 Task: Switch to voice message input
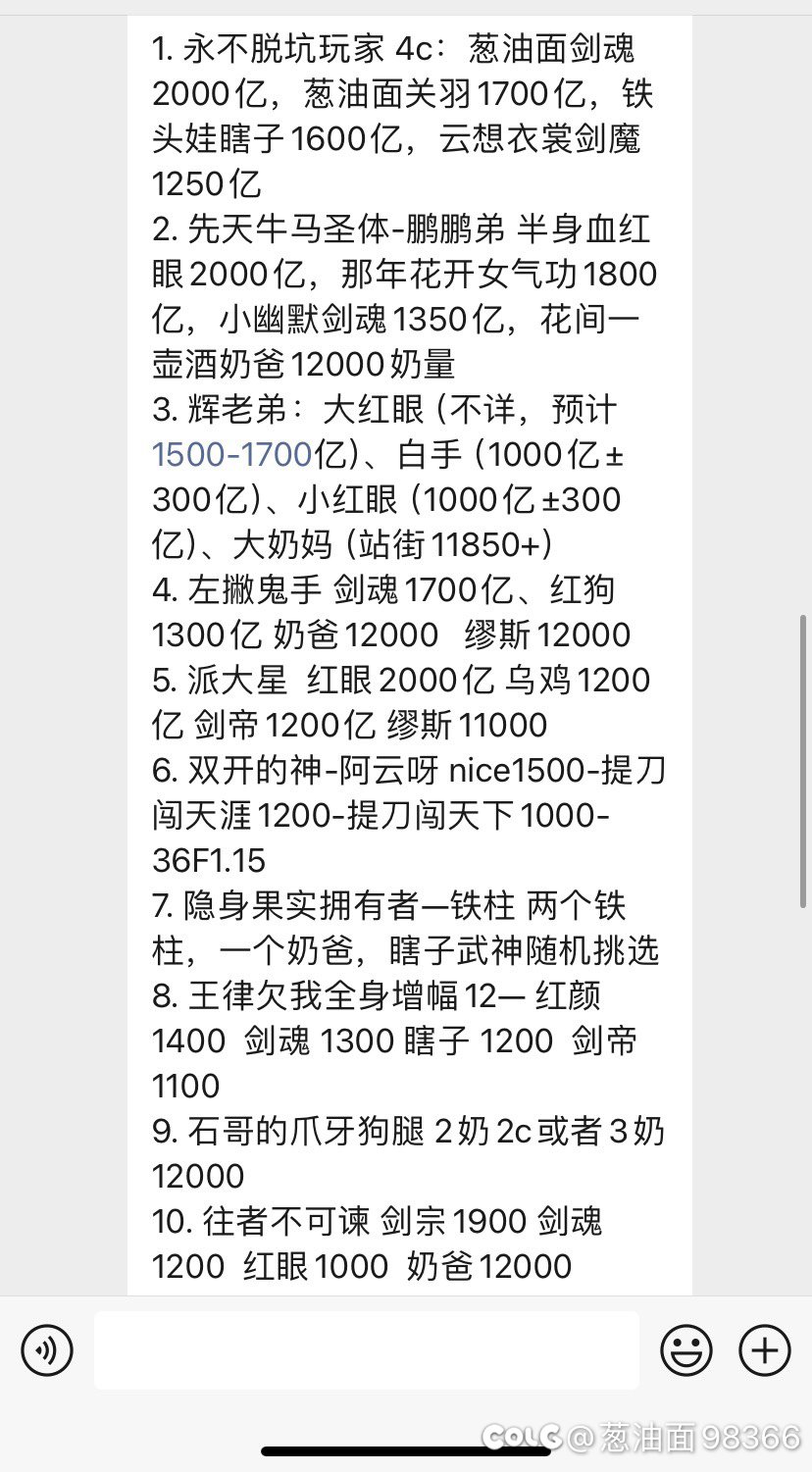point(47,1351)
